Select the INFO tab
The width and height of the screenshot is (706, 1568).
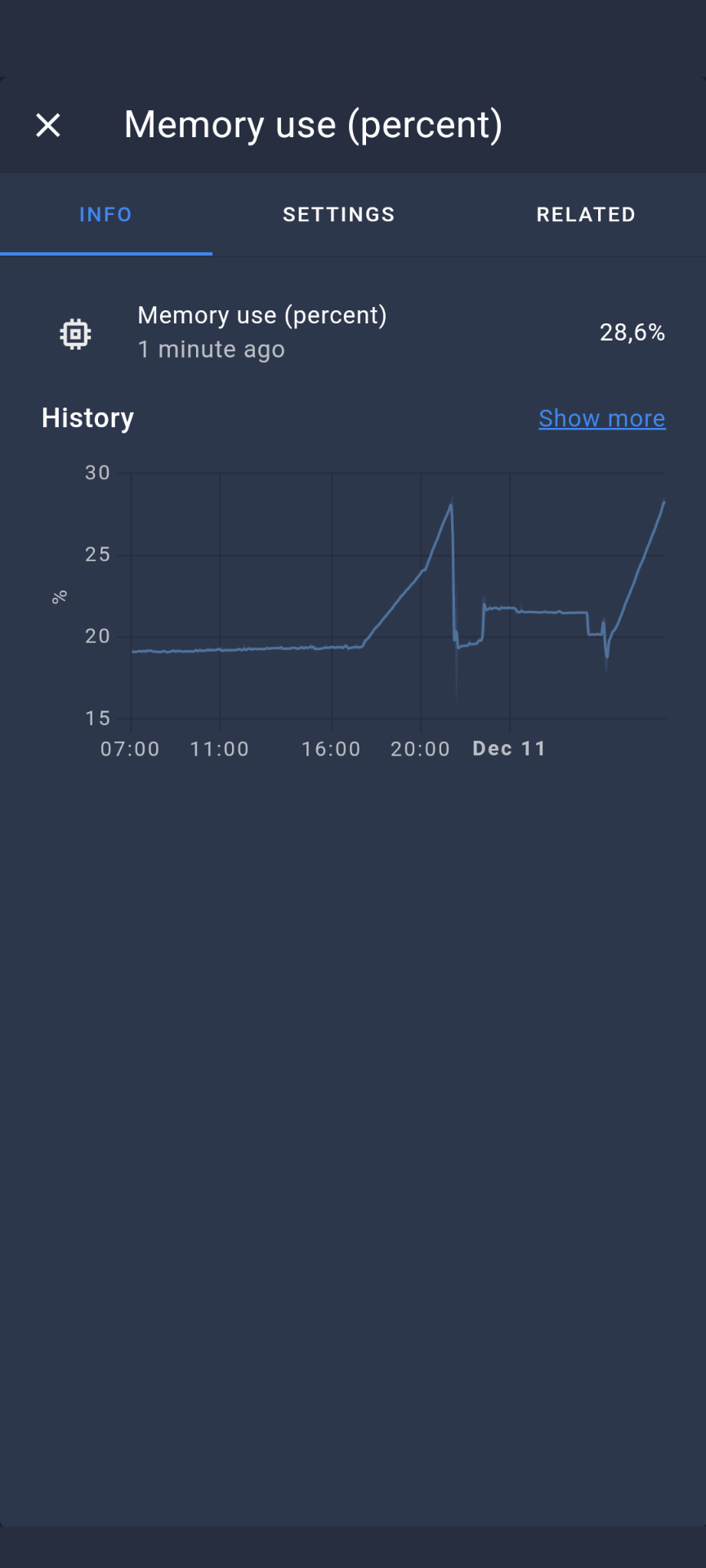tap(105, 214)
